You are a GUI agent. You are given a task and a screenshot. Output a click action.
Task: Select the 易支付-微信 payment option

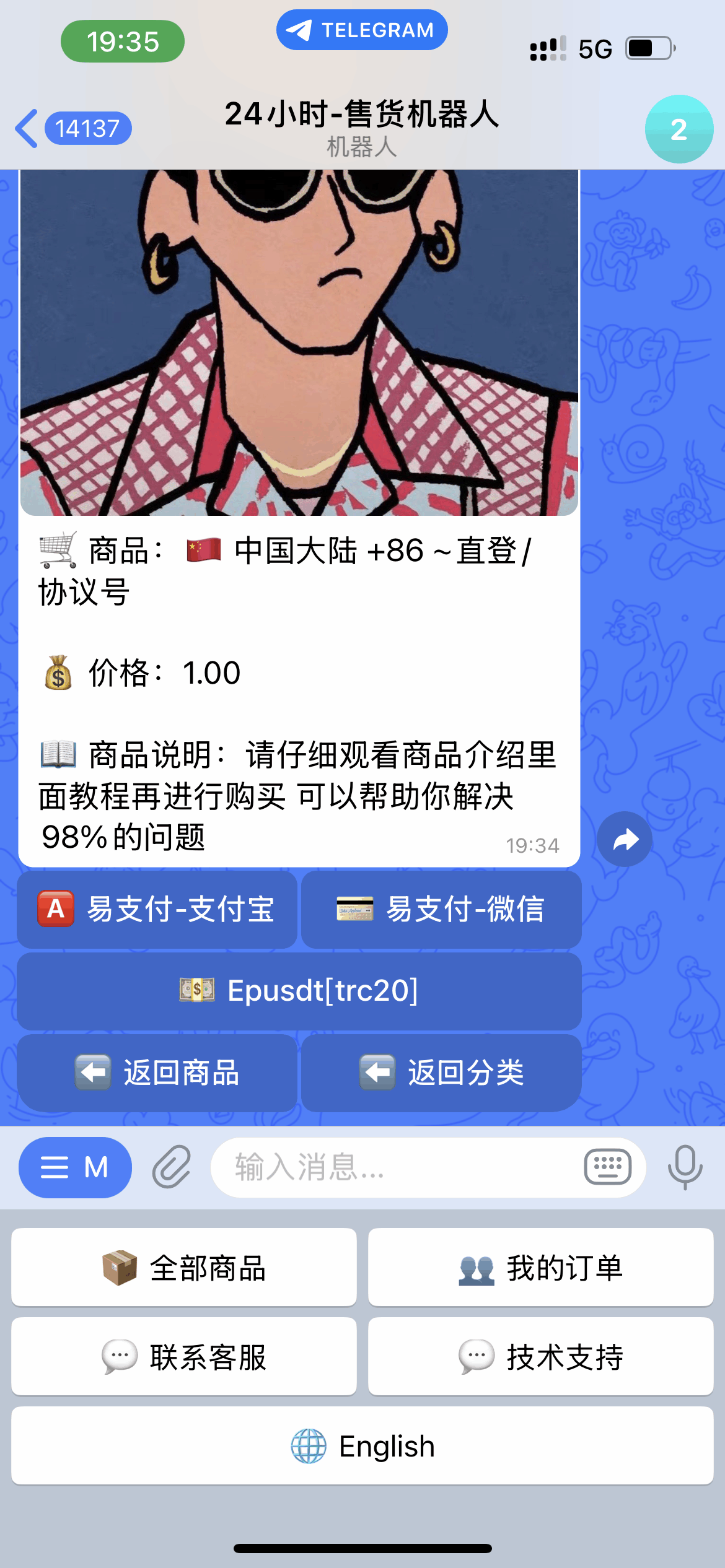(x=441, y=910)
